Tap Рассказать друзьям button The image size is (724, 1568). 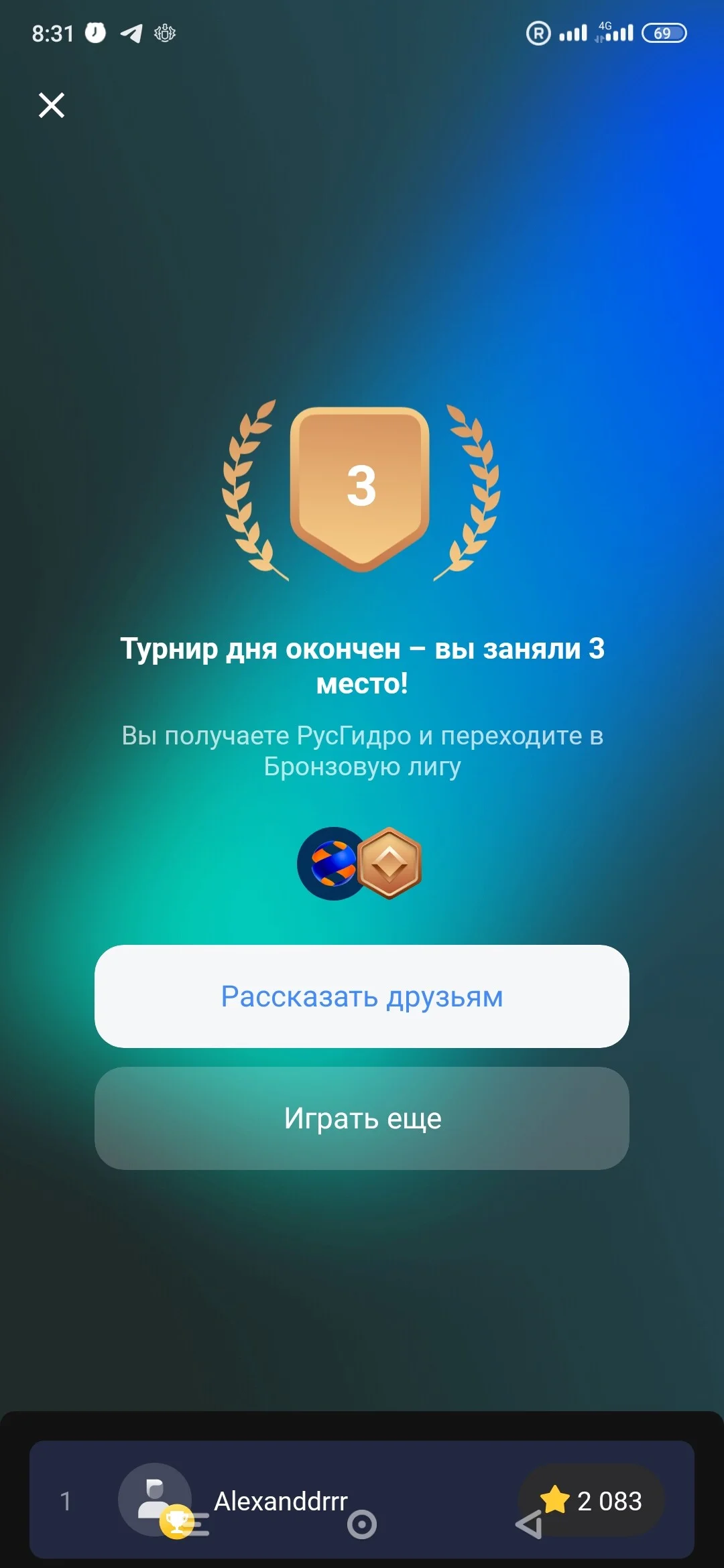[x=362, y=996]
